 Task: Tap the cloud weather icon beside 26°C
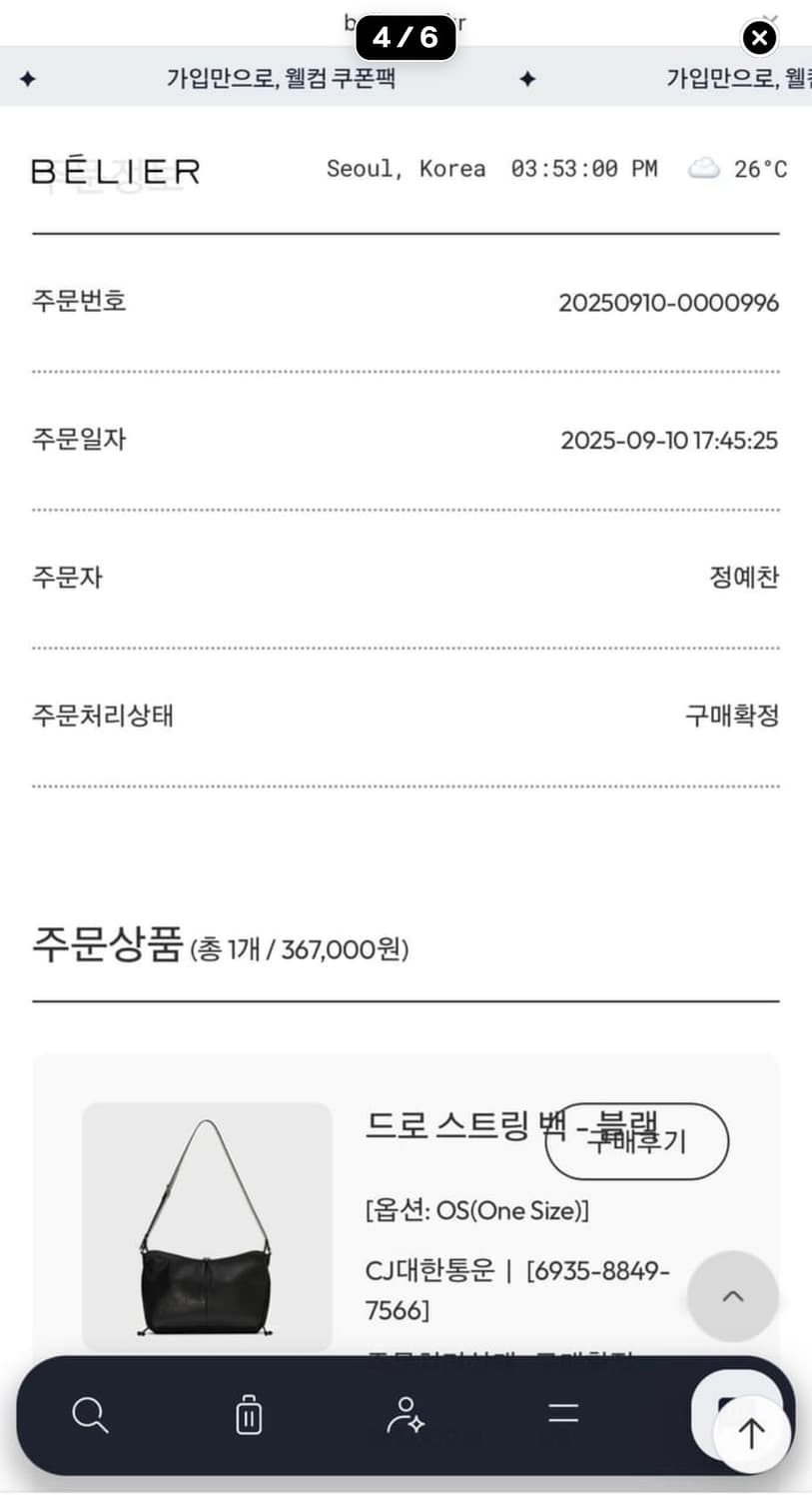[703, 168]
